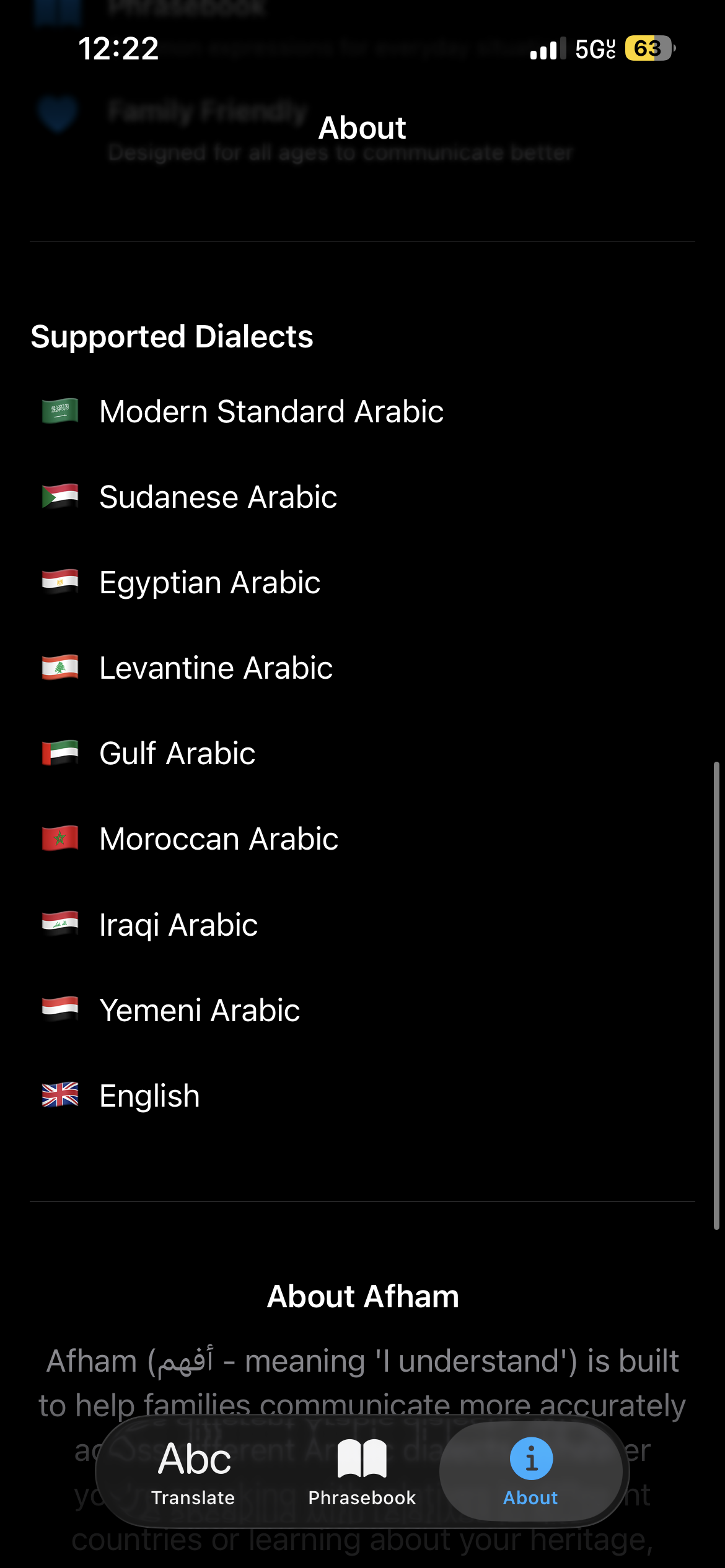Image resolution: width=725 pixels, height=1568 pixels.
Task: Expand the About Afham section
Action: pyautogui.click(x=362, y=1296)
